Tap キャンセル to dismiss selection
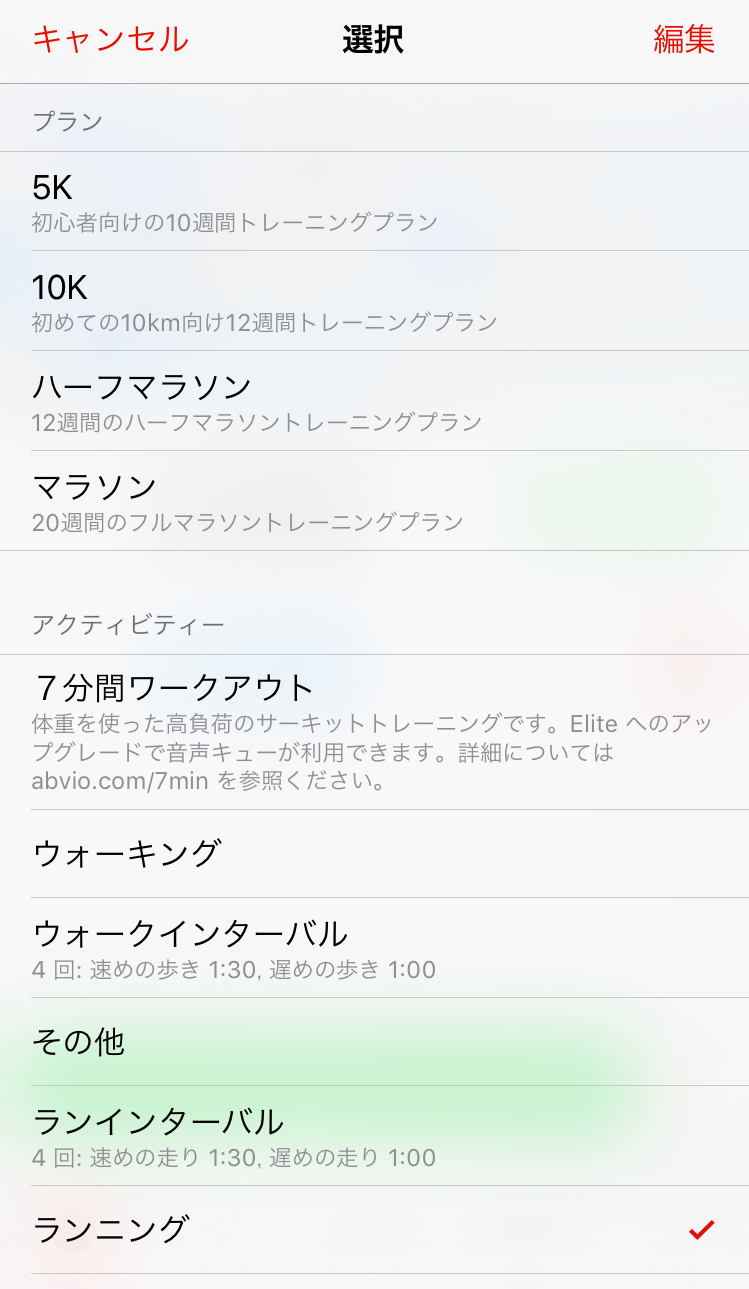Screen dimensions: 749x1289 pos(110,39)
